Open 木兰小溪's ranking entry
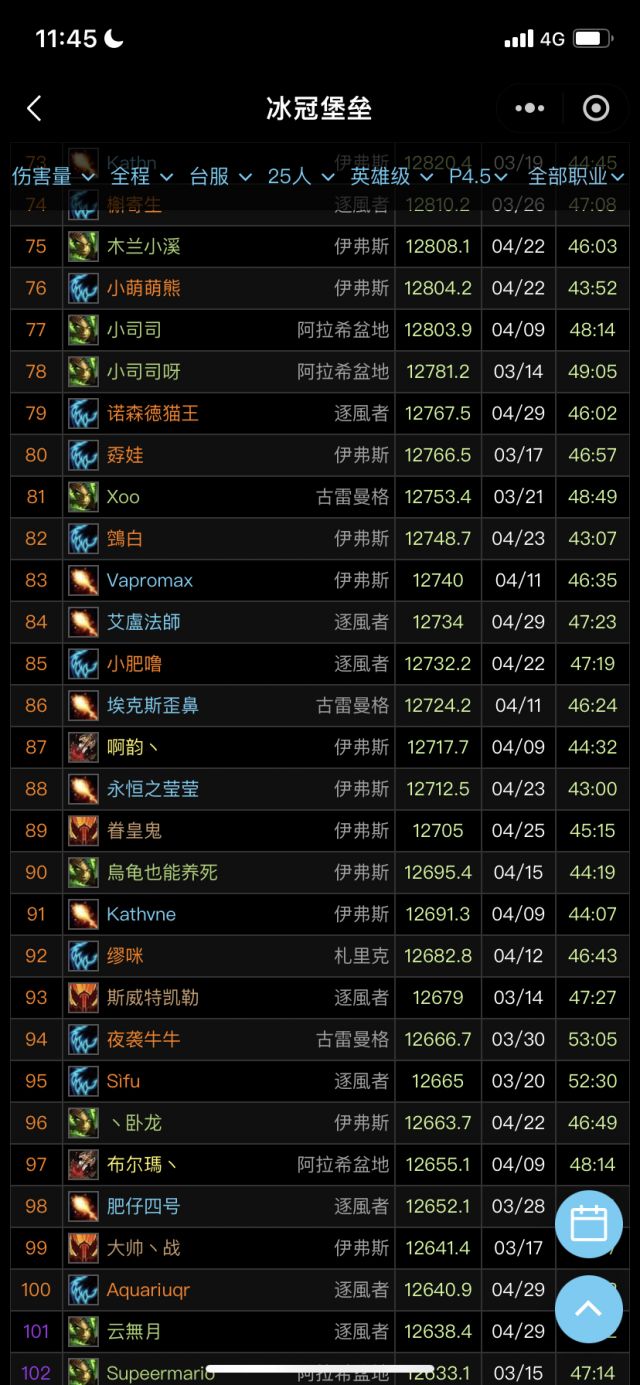 [x=144, y=246]
